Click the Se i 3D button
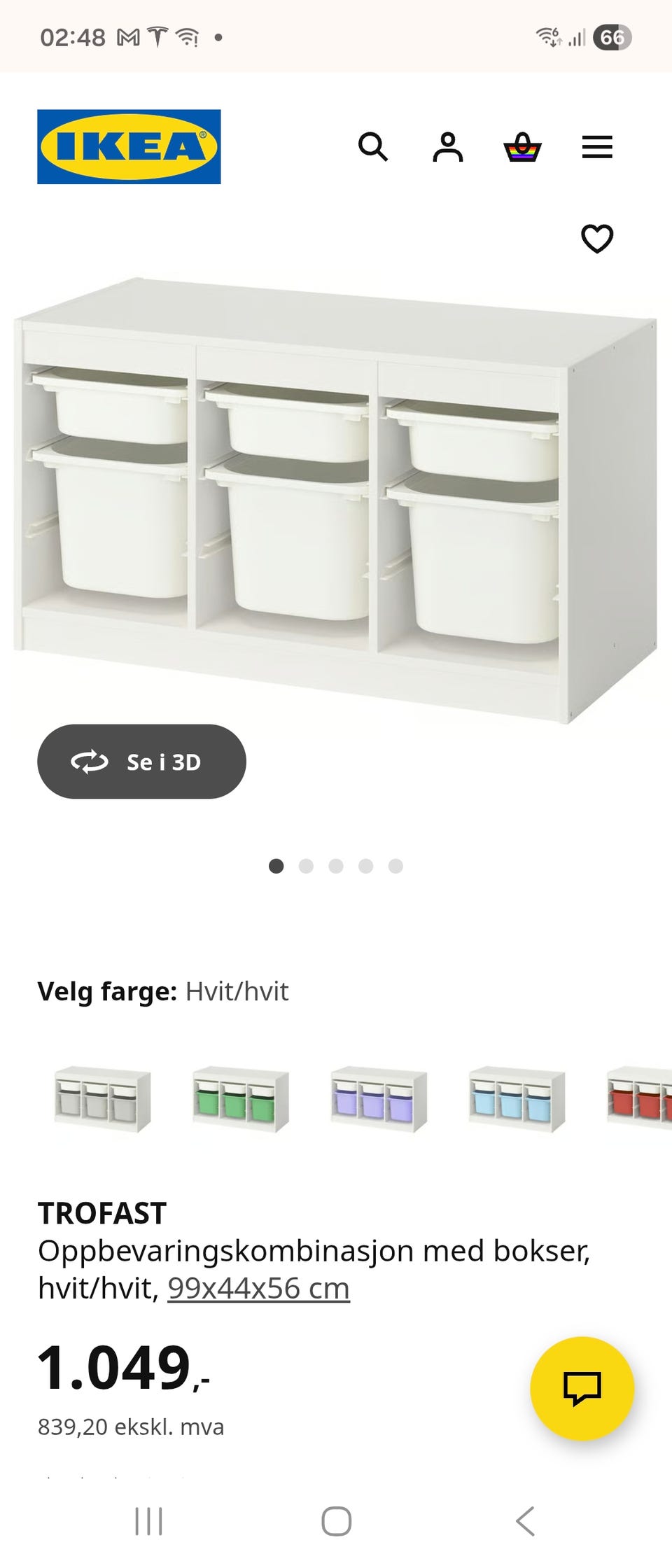The width and height of the screenshot is (672, 1568). pos(141,763)
